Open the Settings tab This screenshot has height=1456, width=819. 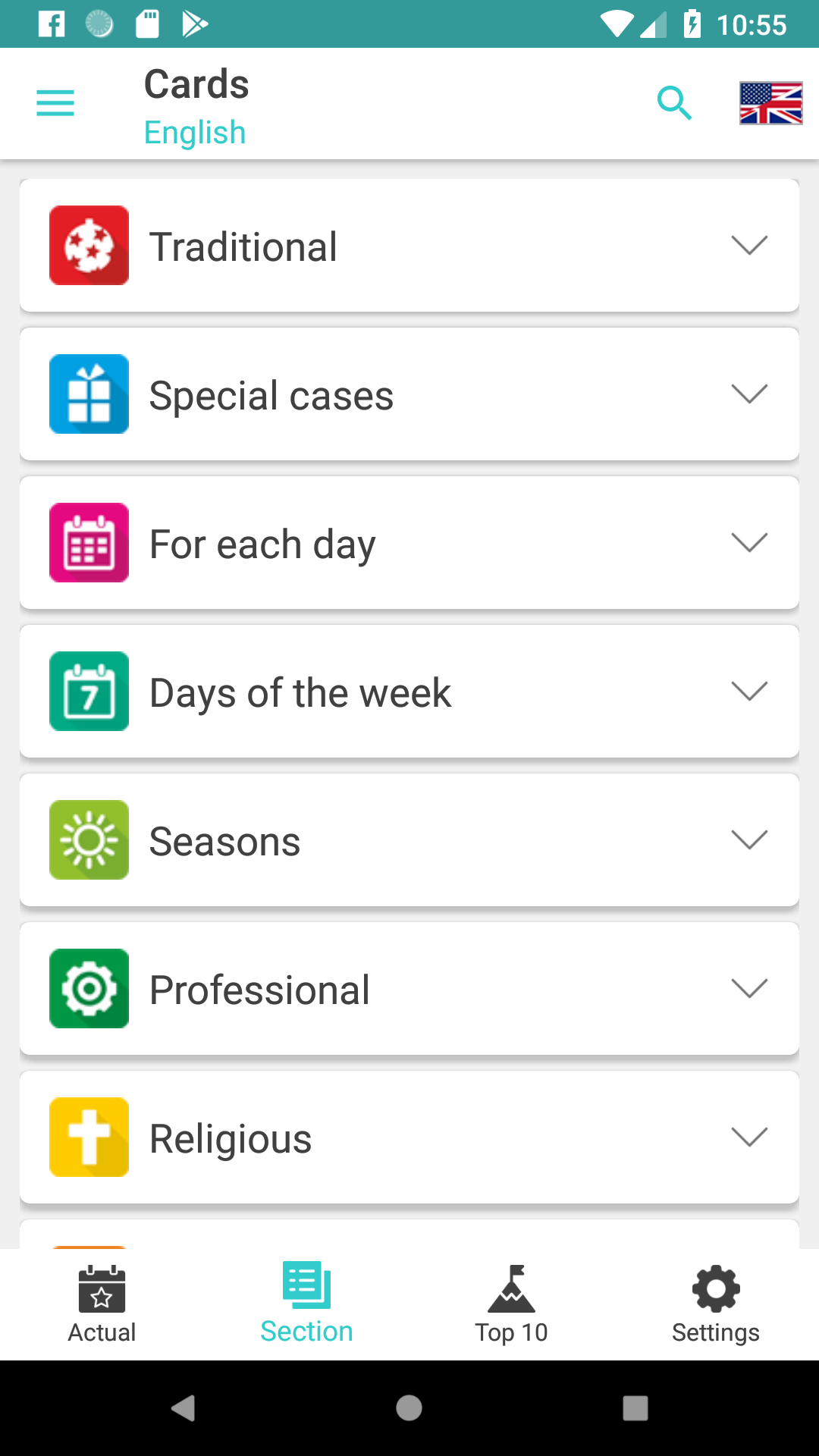pyautogui.click(x=716, y=1304)
